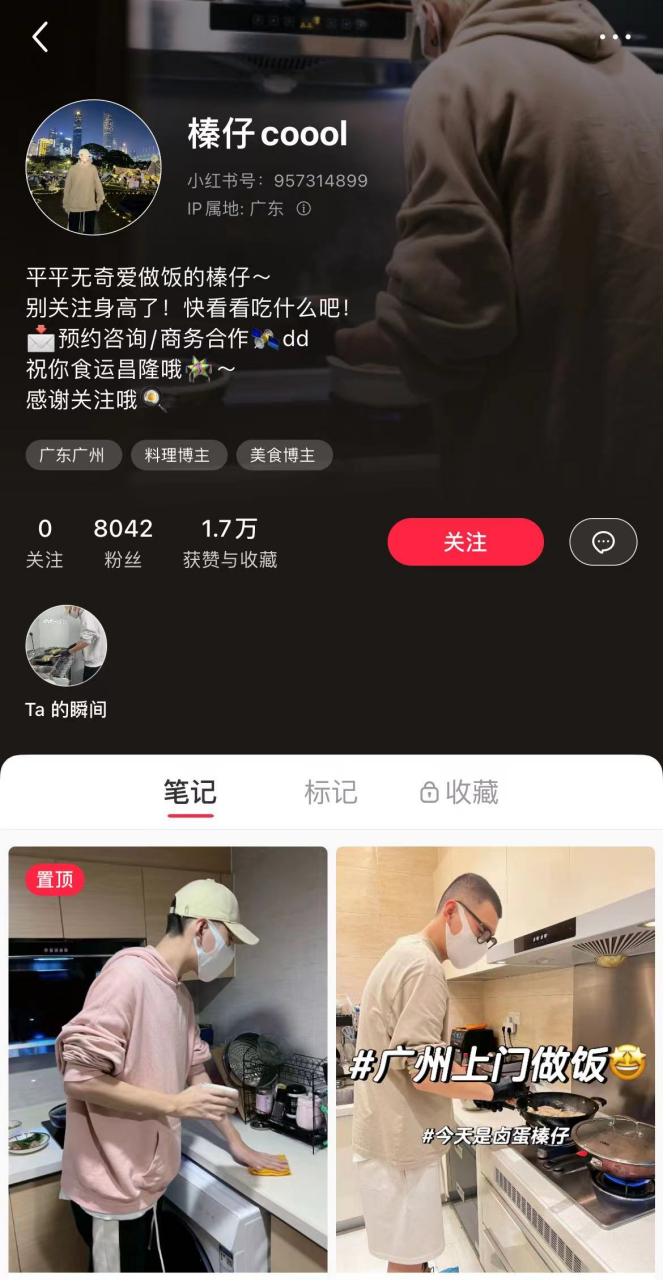Select the 广东广州 tag chip
663x1280 pixels.
coord(74,455)
